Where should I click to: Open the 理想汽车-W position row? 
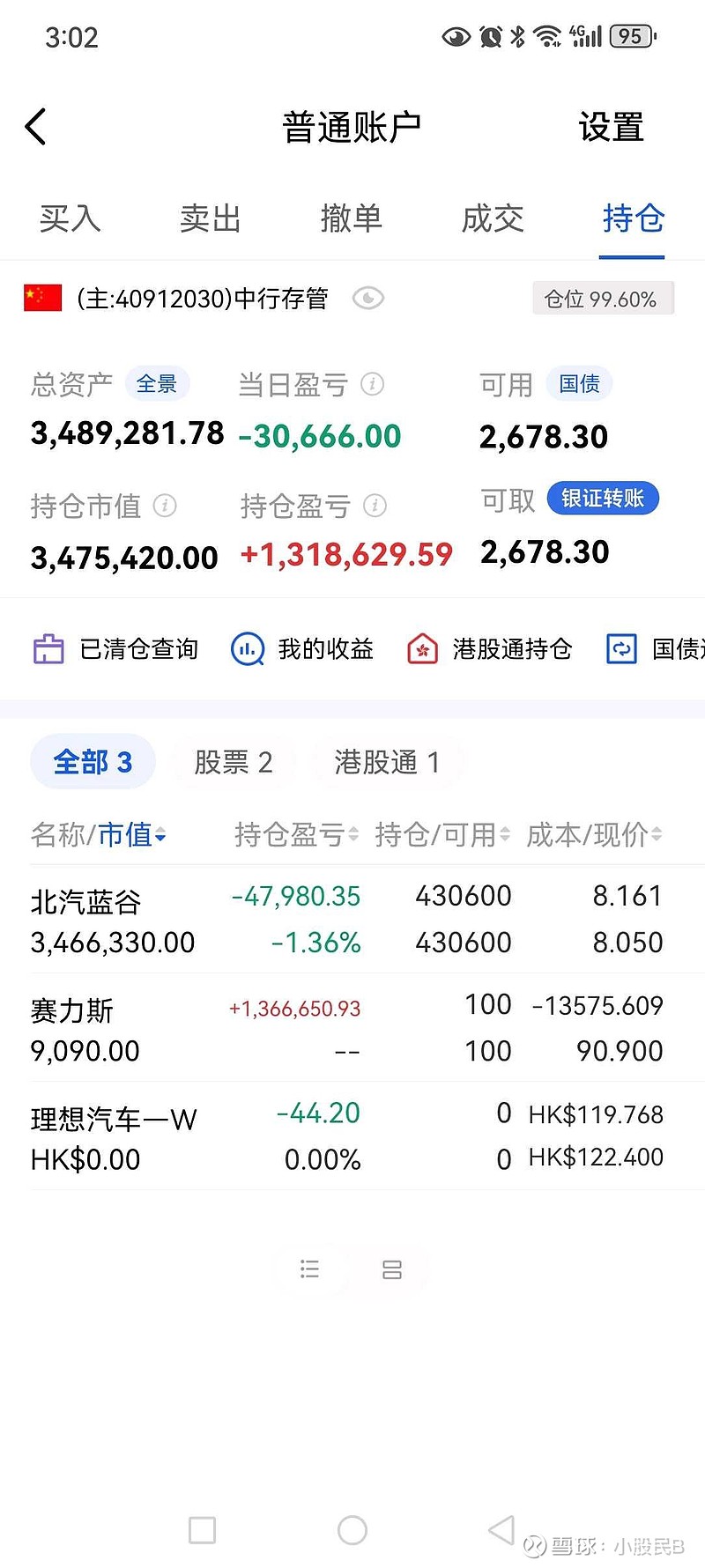point(352,1135)
